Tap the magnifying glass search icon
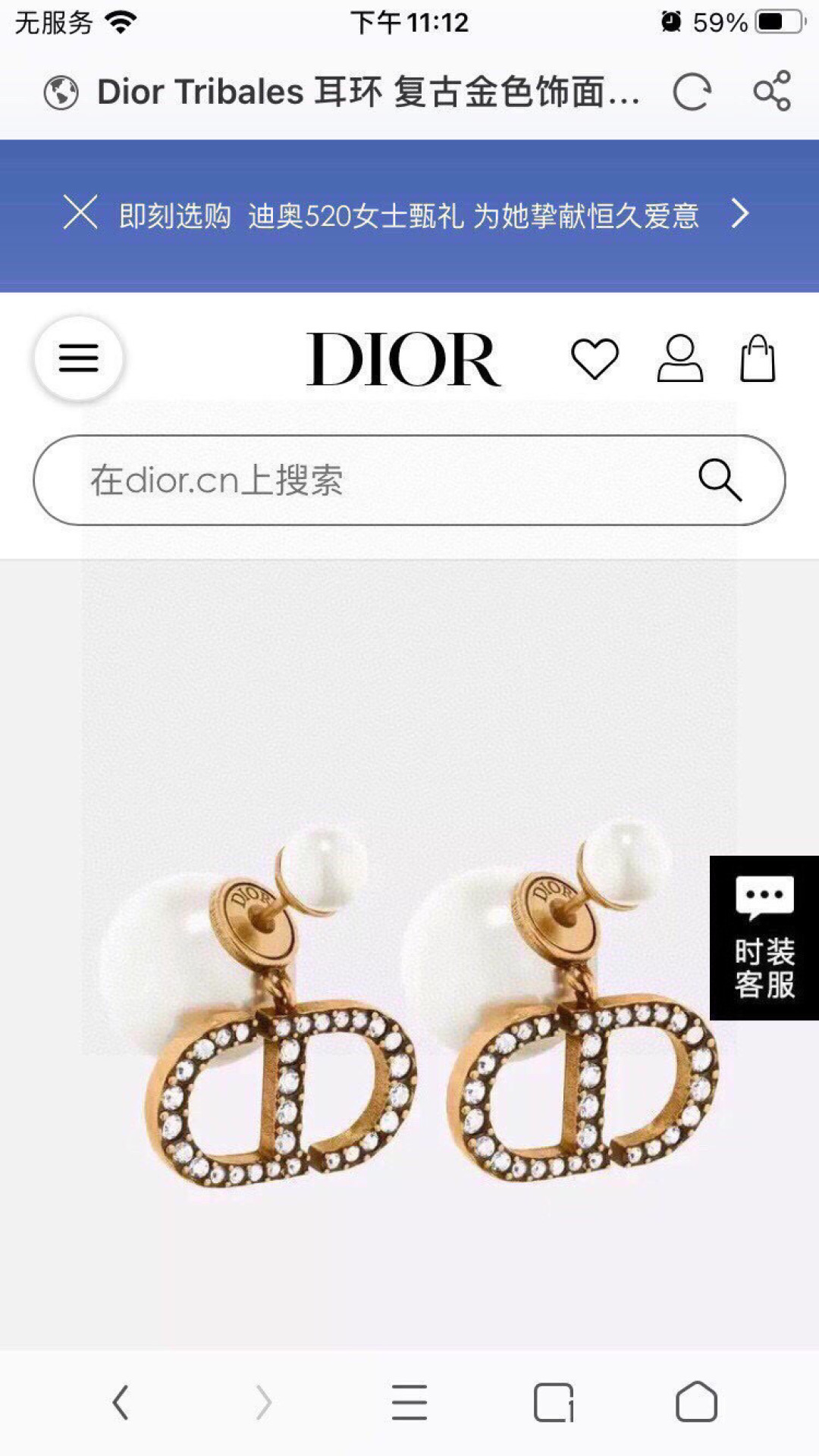Viewport: 819px width, 1456px height. (720, 480)
